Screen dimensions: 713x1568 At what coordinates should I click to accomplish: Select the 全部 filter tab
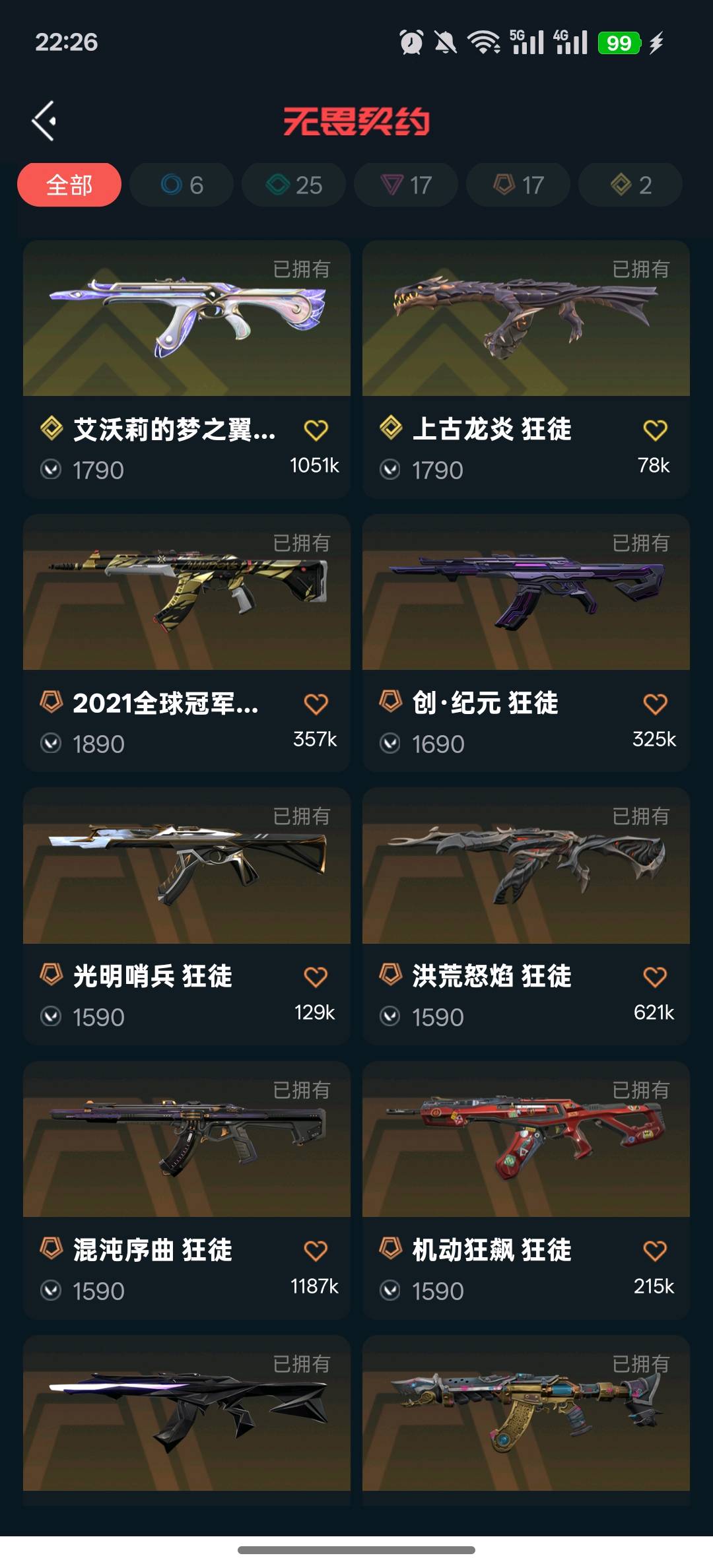[69, 185]
